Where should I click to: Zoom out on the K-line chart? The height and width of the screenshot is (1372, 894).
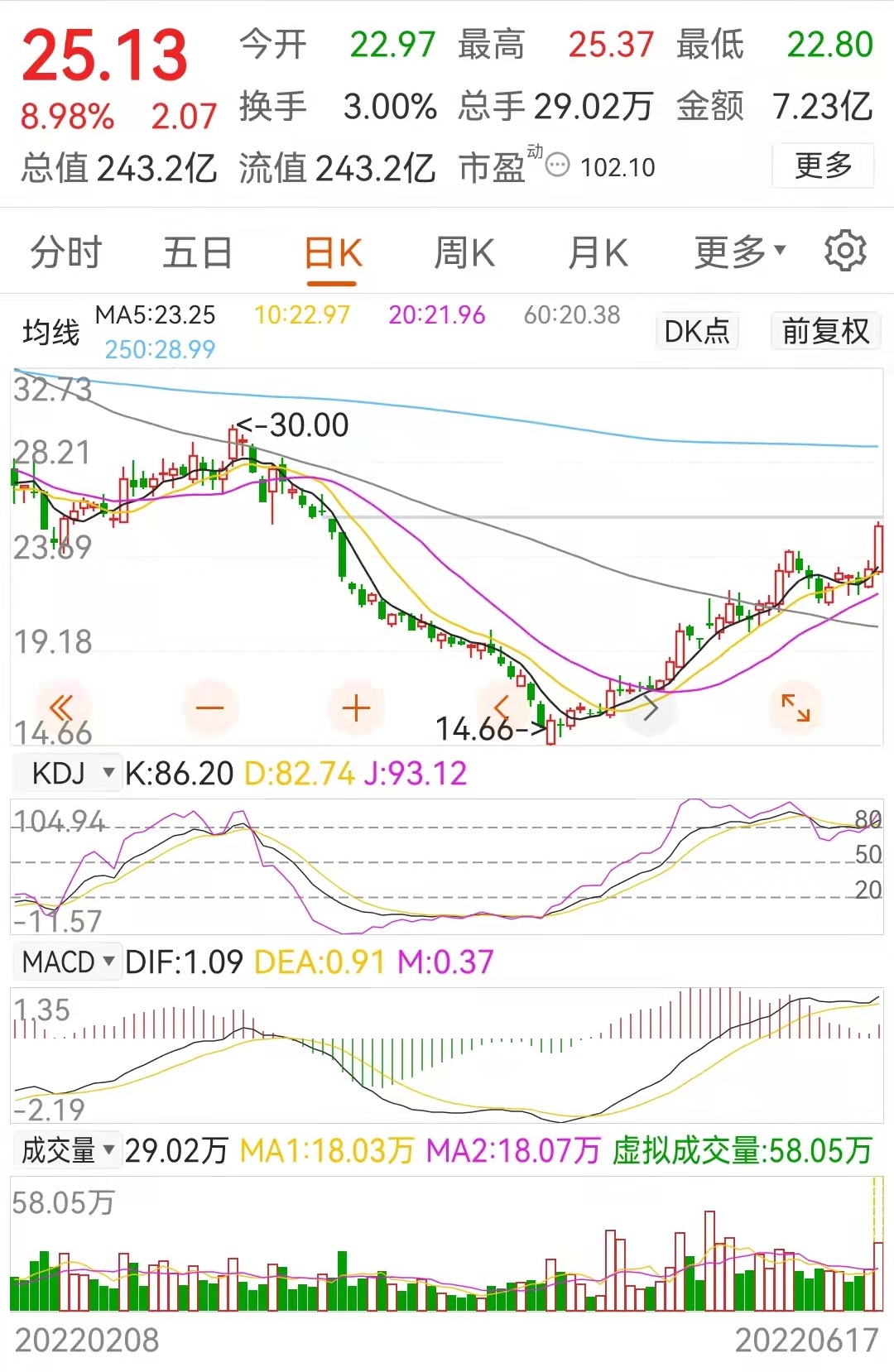pyautogui.click(x=209, y=708)
